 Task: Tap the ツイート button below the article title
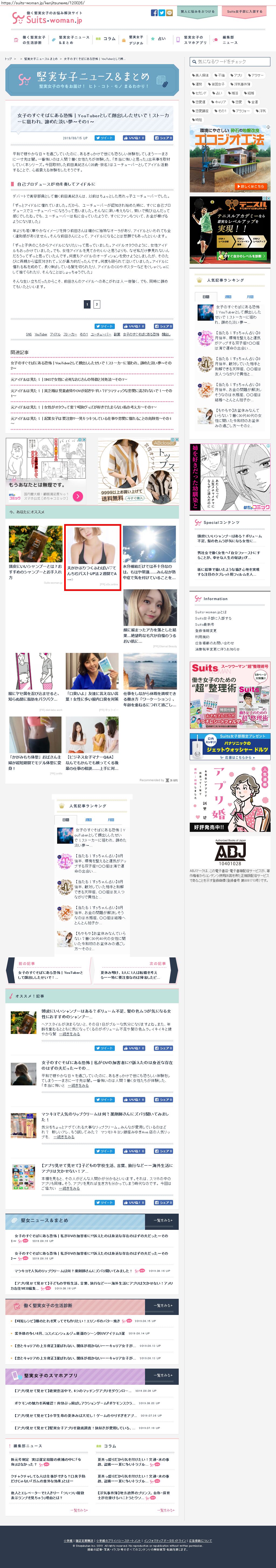pos(104,138)
